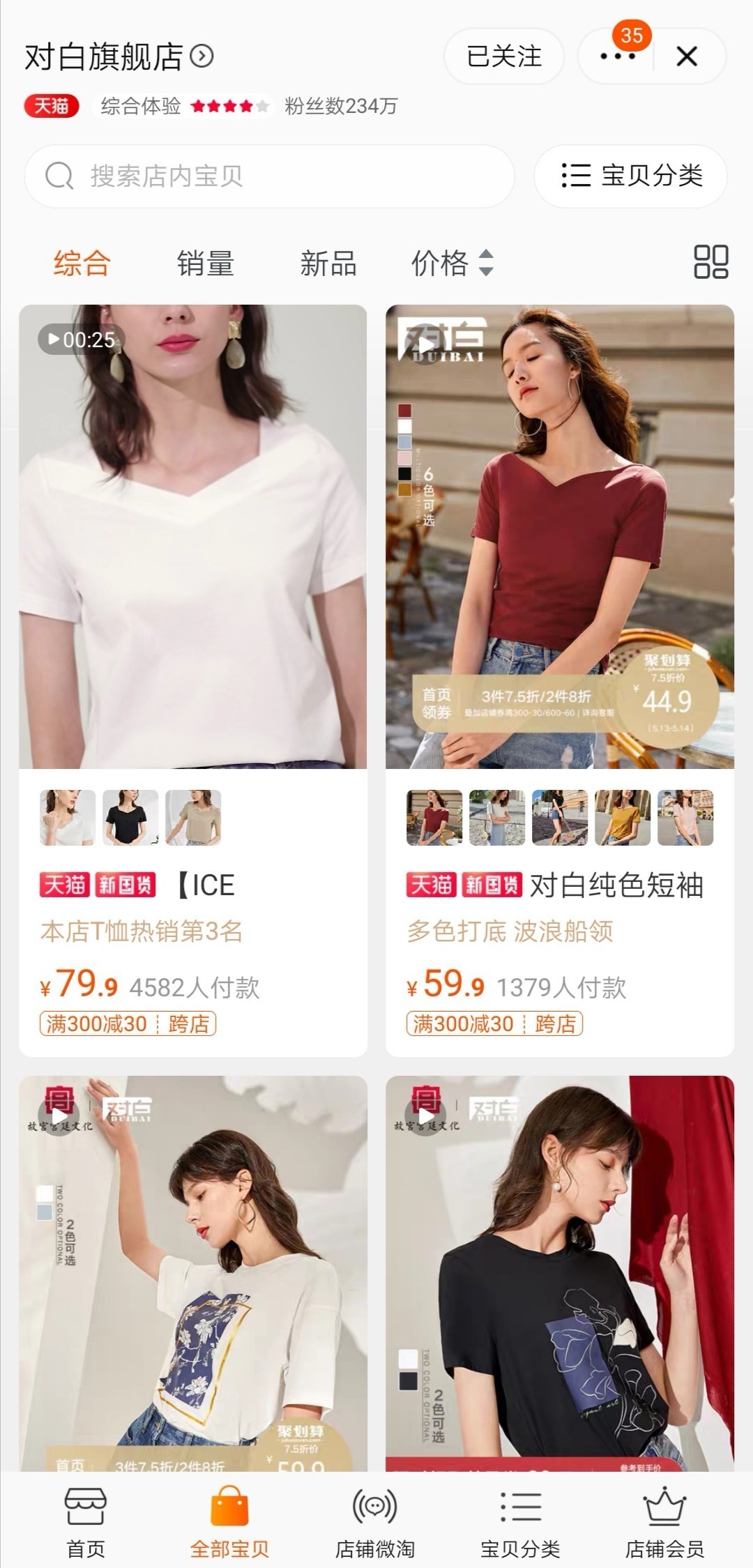Sort products by 销量
The width and height of the screenshot is (753, 1568).
[x=205, y=264]
